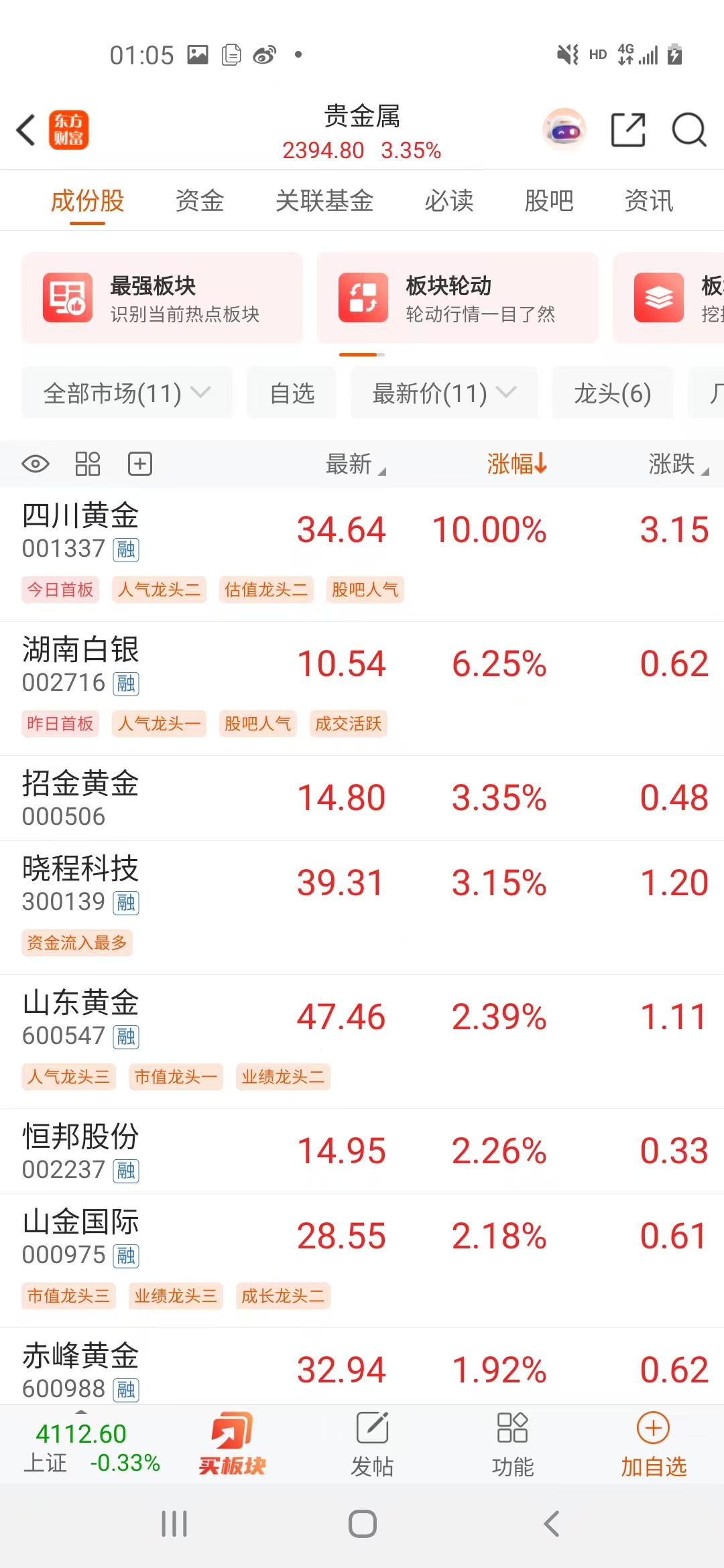
Task: Open the 必读 tab
Action: click(x=448, y=200)
